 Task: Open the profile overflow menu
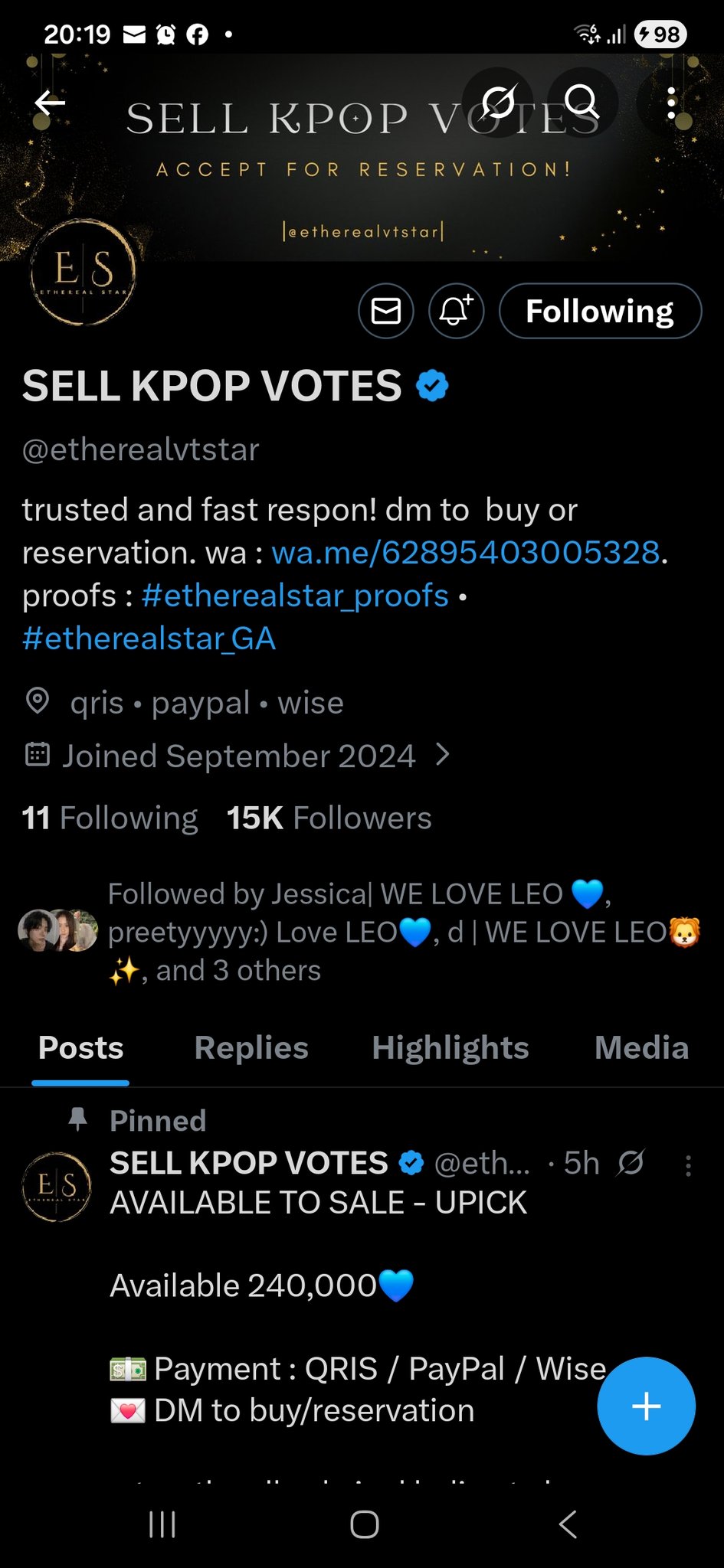pyautogui.click(x=671, y=103)
